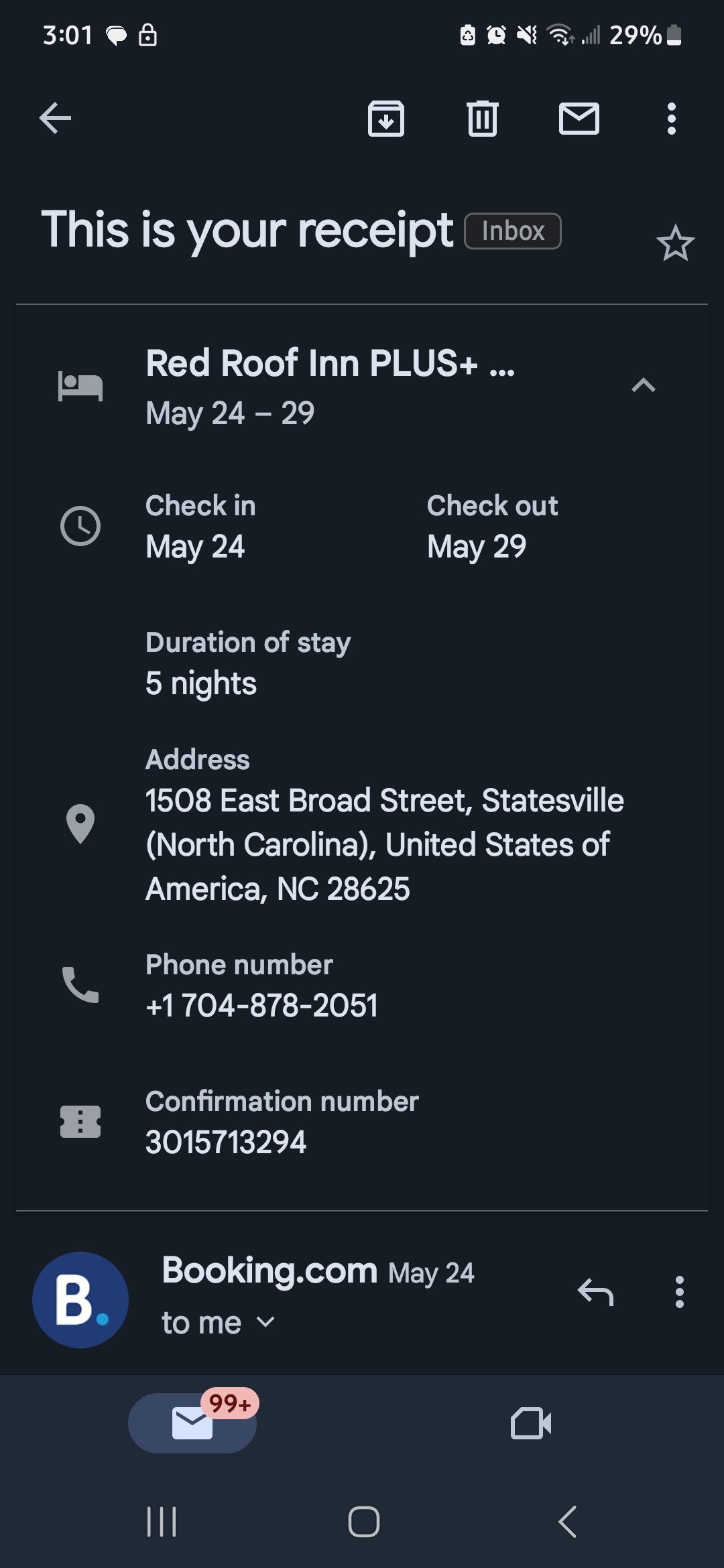
Task: Delete this email with trash icon
Action: pyautogui.click(x=482, y=119)
